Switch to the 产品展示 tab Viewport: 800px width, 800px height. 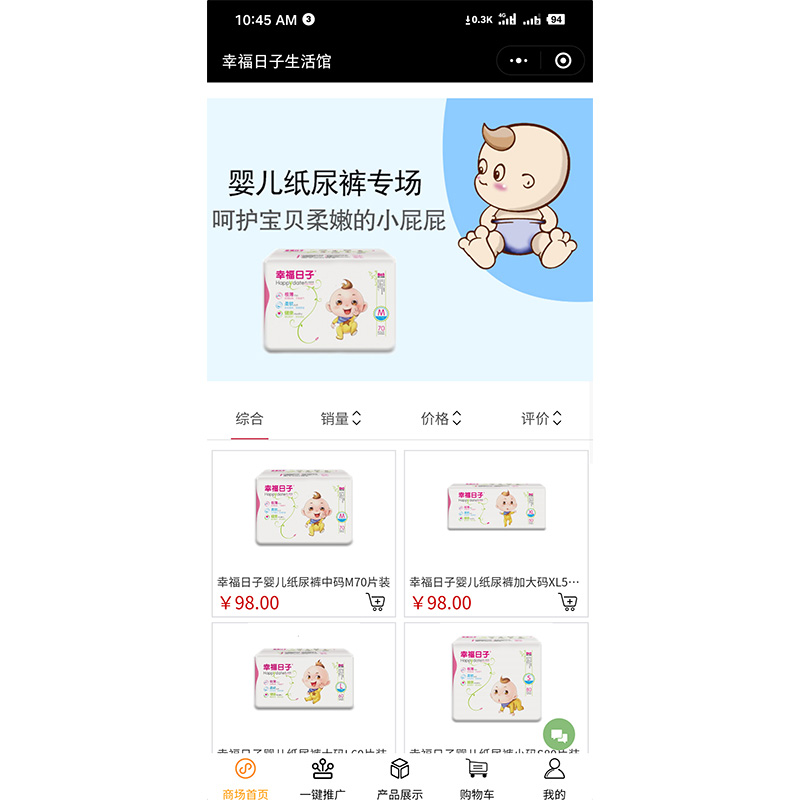(399, 778)
